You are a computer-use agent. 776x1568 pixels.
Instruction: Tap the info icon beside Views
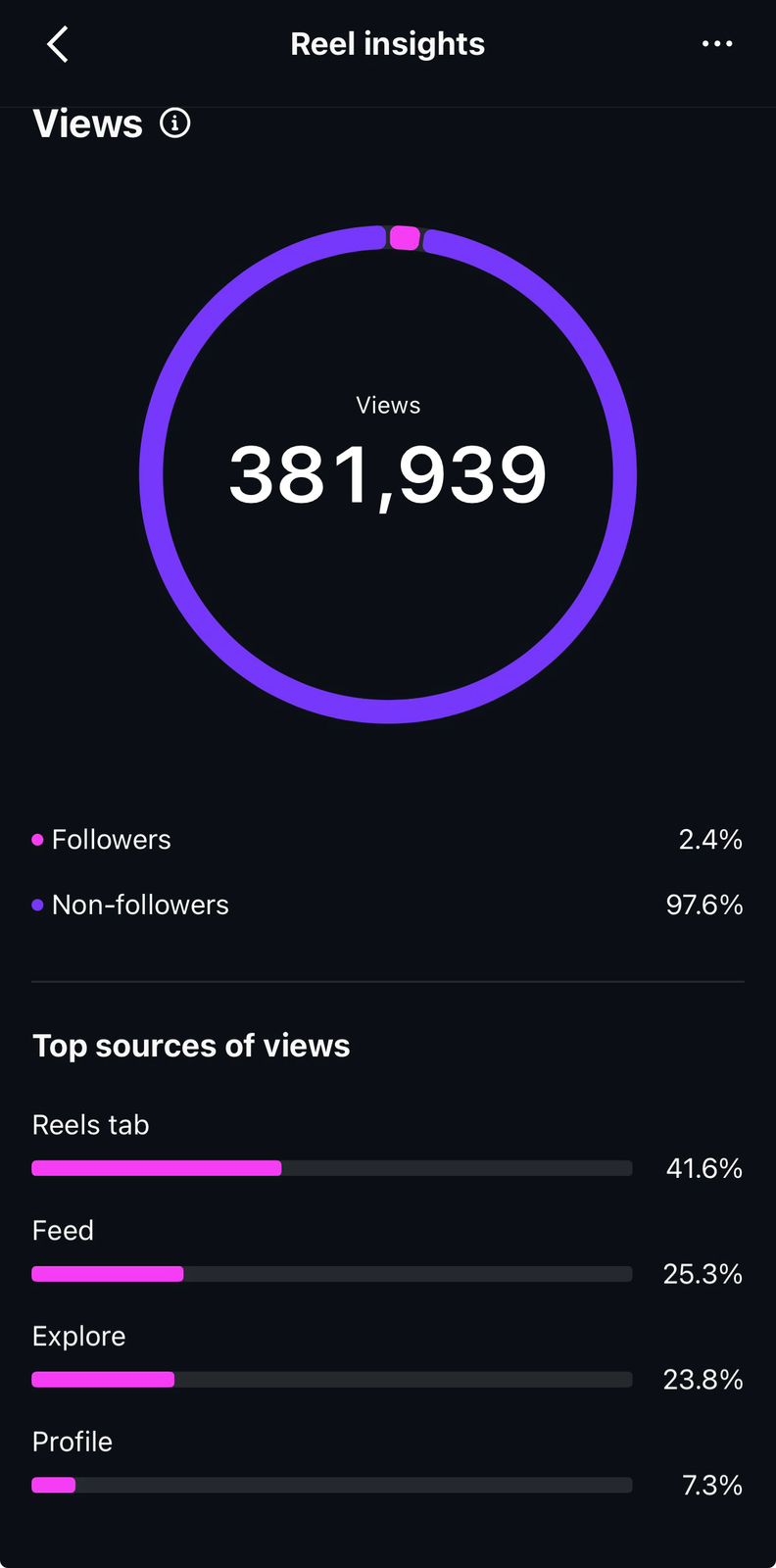pyautogui.click(x=175, y=123)
